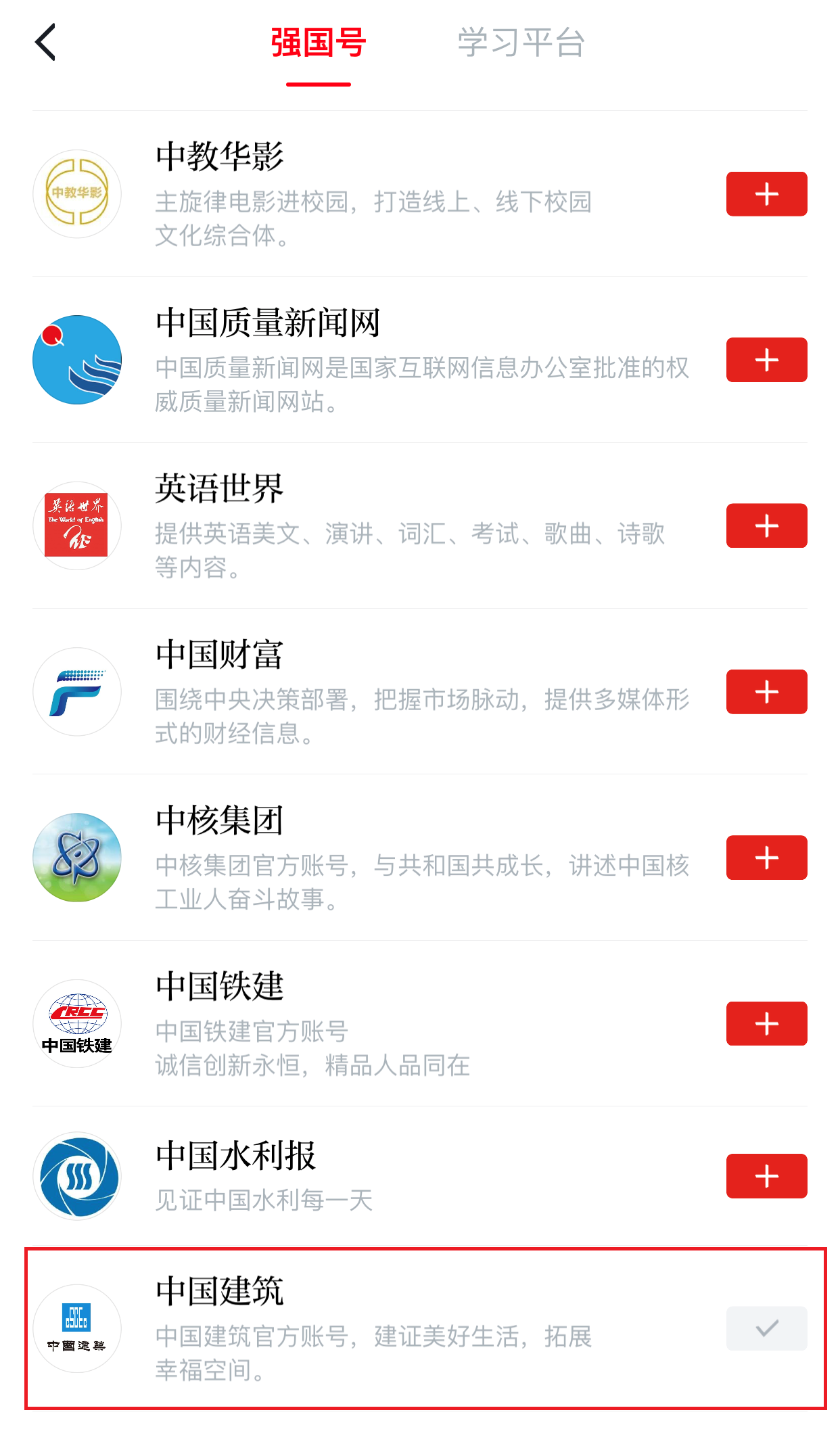Image resolution: width=840 pixels, height=1450 pixels.
Task: Follow 中国质量新闻网 with the plus button
Action: point(766,358)
